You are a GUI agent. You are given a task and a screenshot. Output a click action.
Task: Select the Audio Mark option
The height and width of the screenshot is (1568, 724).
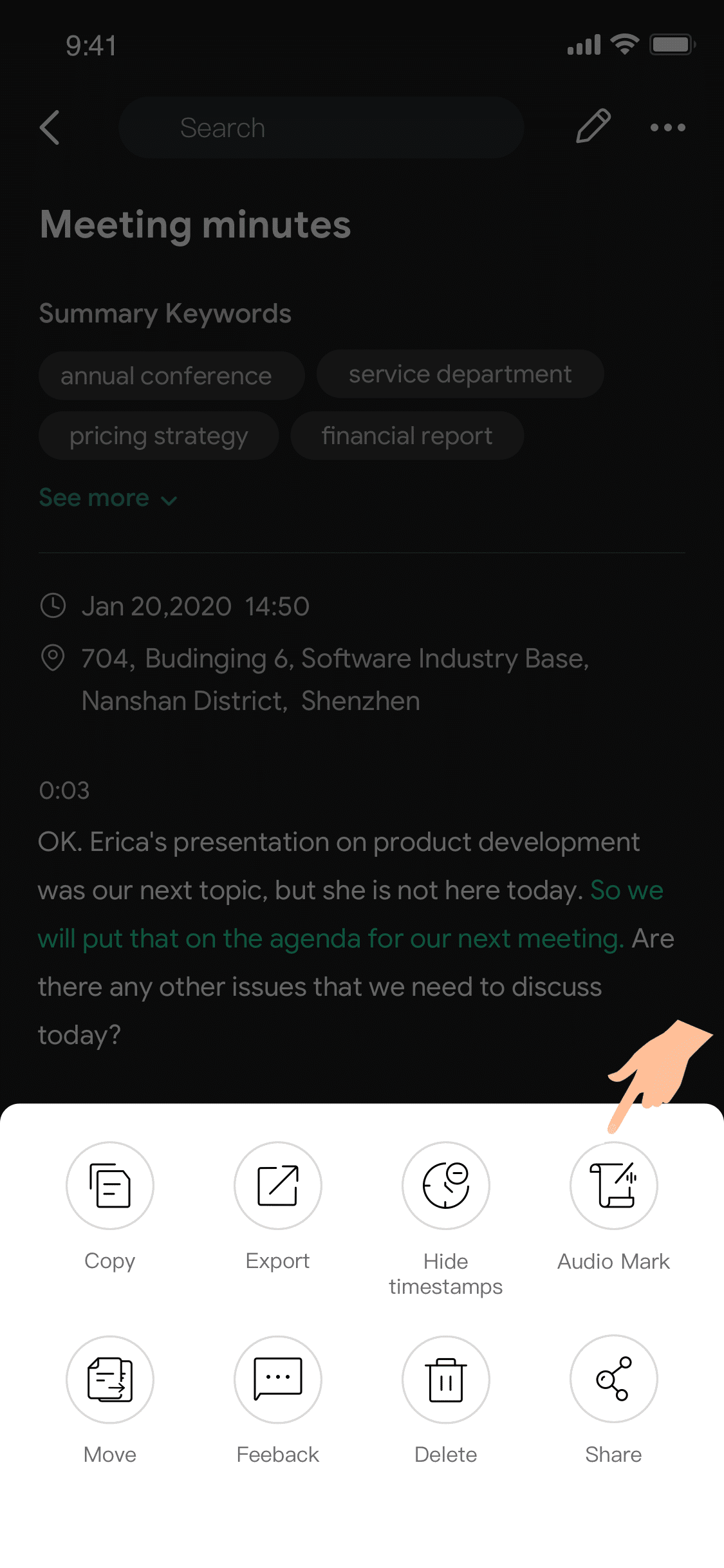614,1186
